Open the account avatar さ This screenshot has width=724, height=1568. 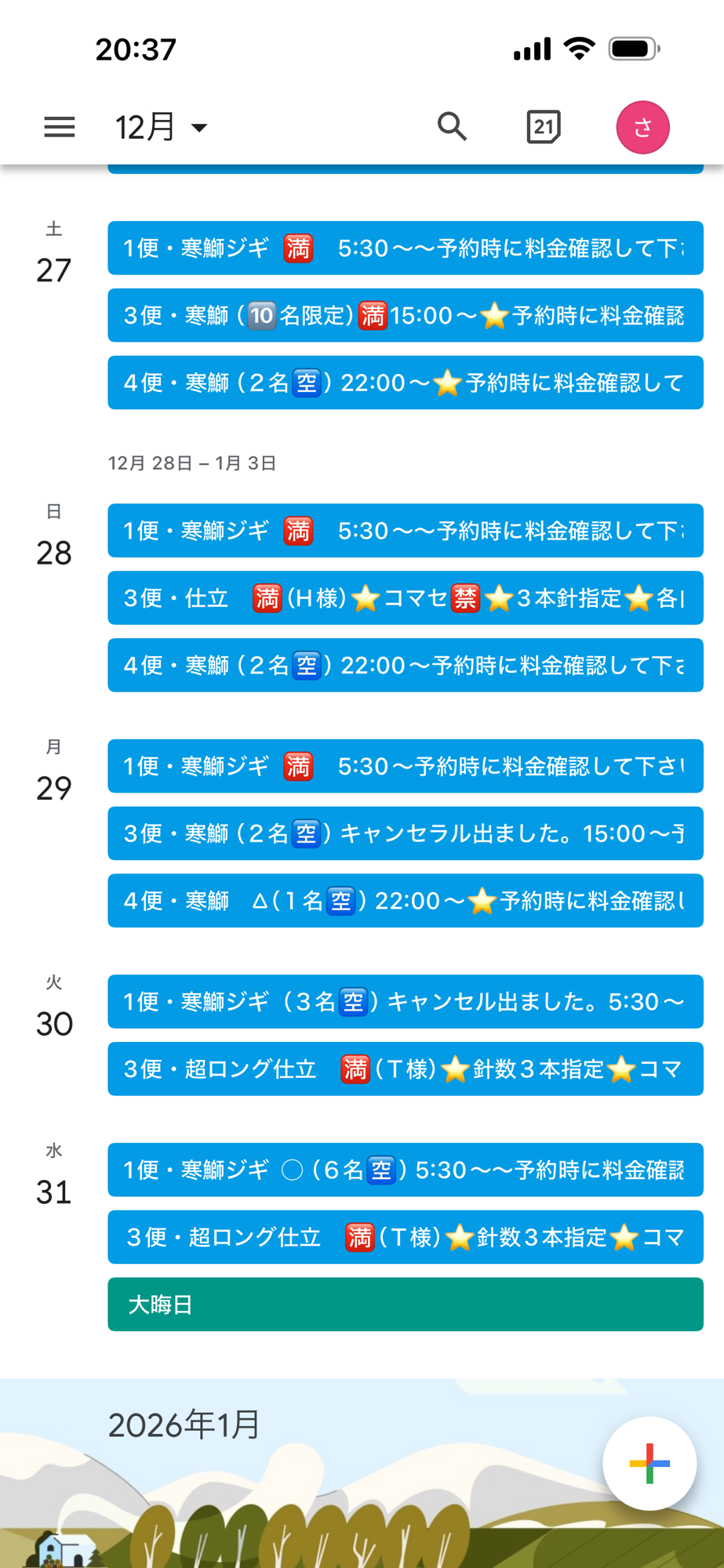(x=642, y=127)
